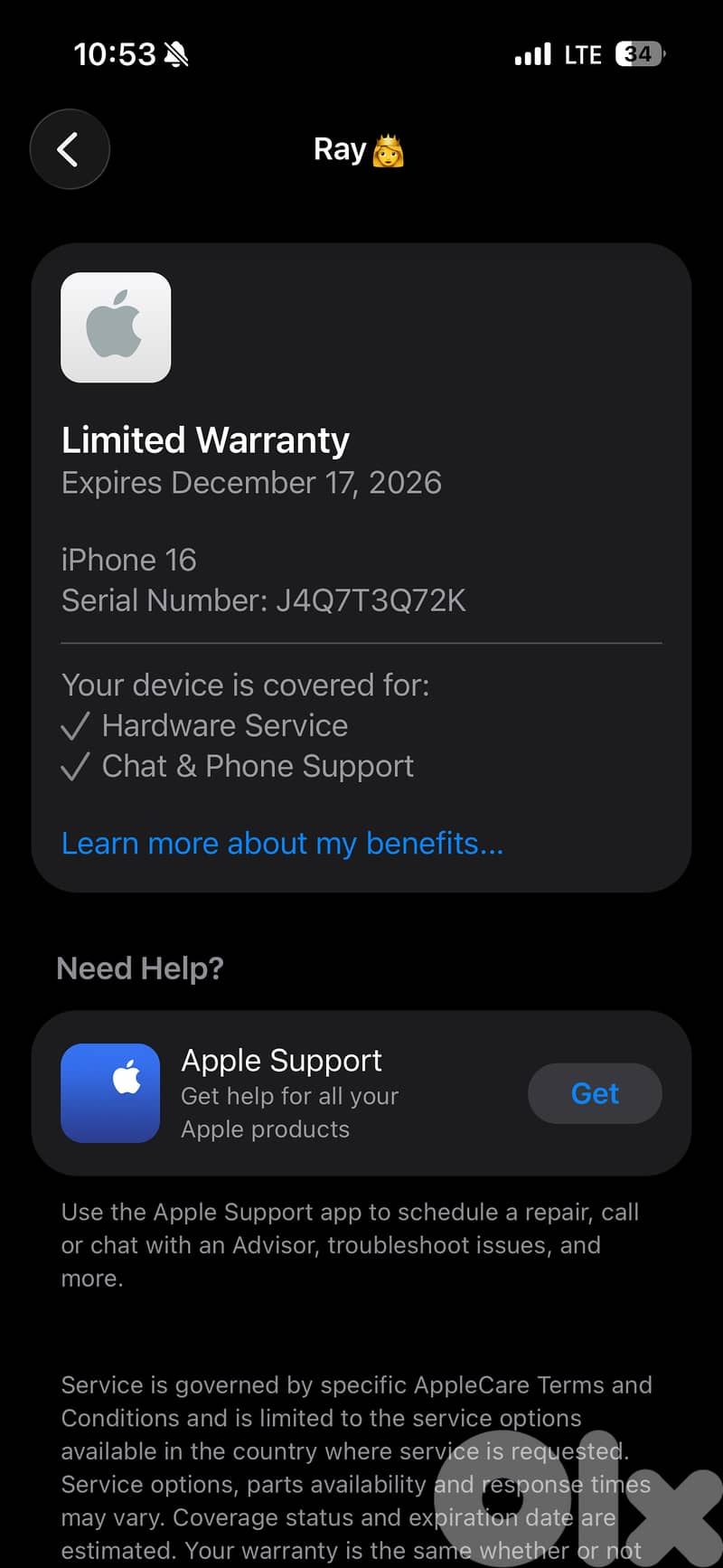Image resolution: width=723 pixels, height=1568 pixels.
Task: Tap the checkmark beside Hardware Service
Action: (x=76, y=724)
